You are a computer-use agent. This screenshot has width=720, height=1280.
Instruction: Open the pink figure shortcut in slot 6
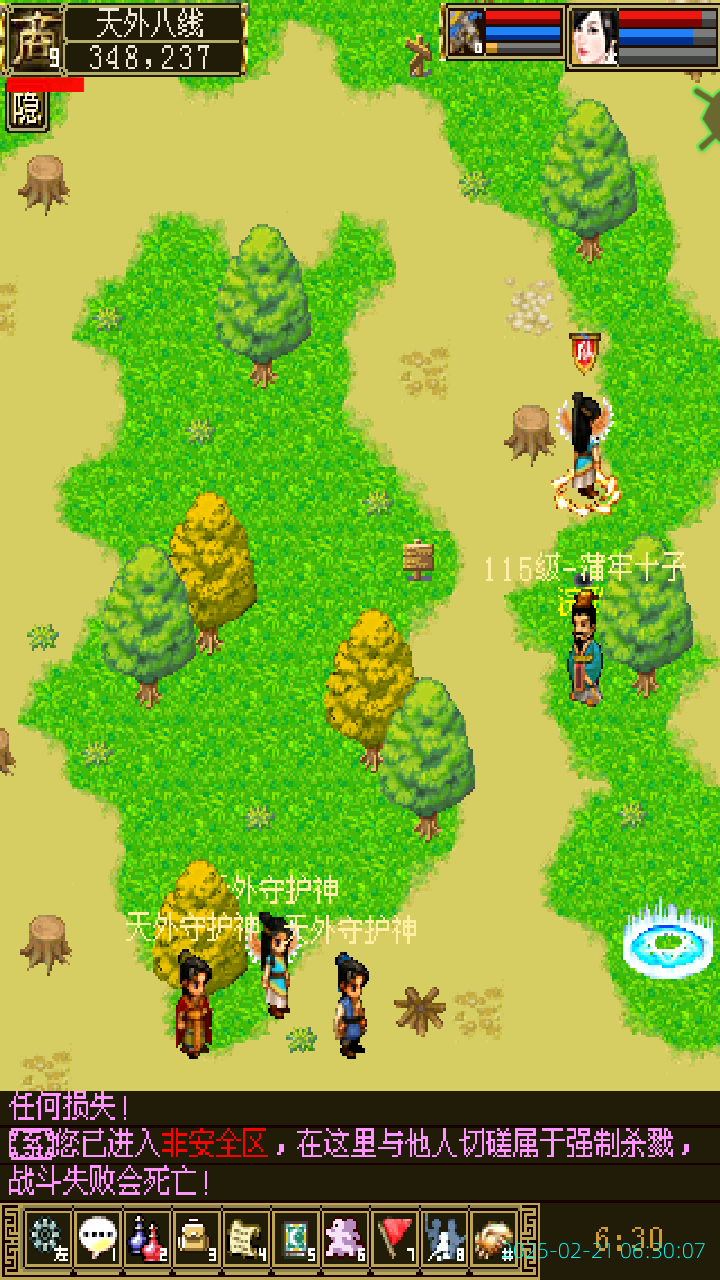346,1238
